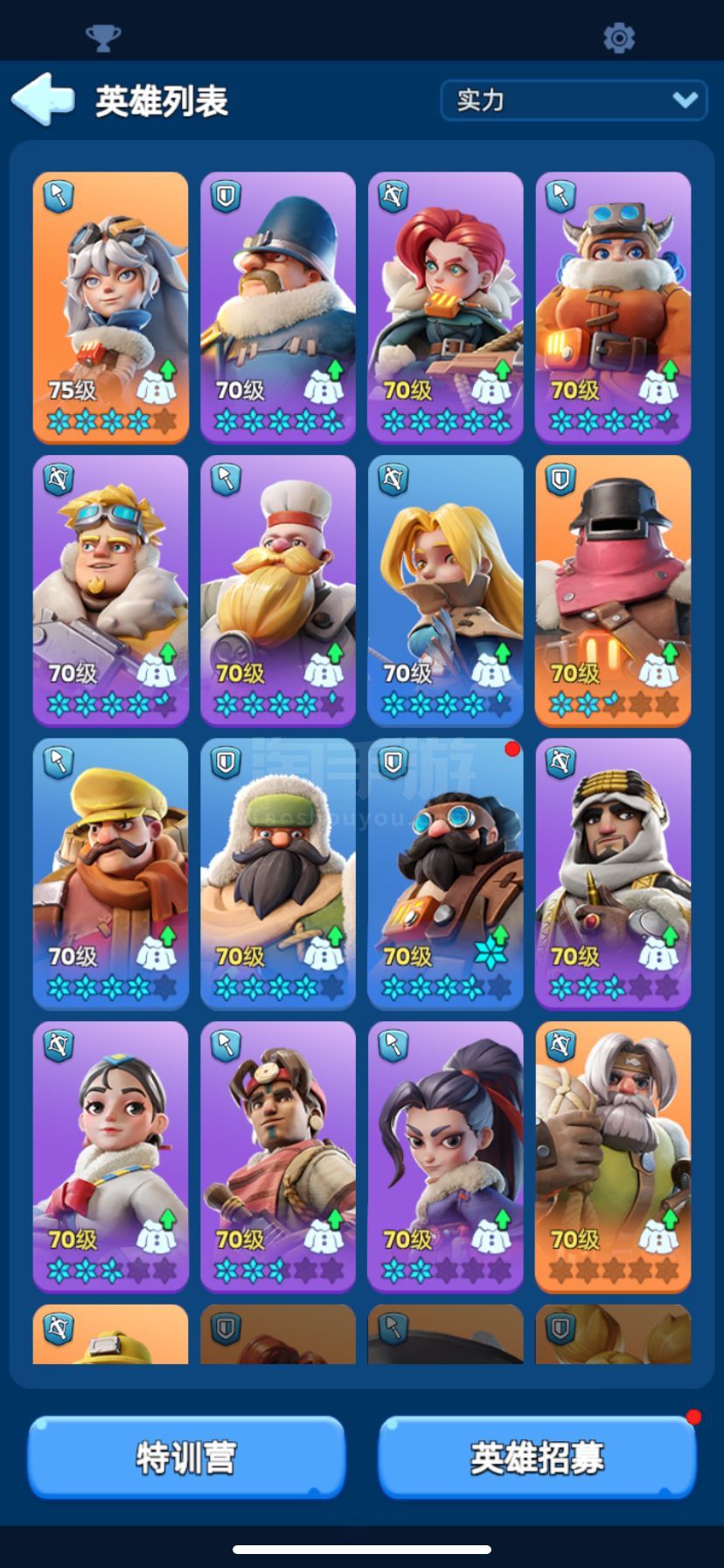The image size is (724, 1568).
Task: Open the purple ponytail female hero card
Action: click(x=445, y=1155)
